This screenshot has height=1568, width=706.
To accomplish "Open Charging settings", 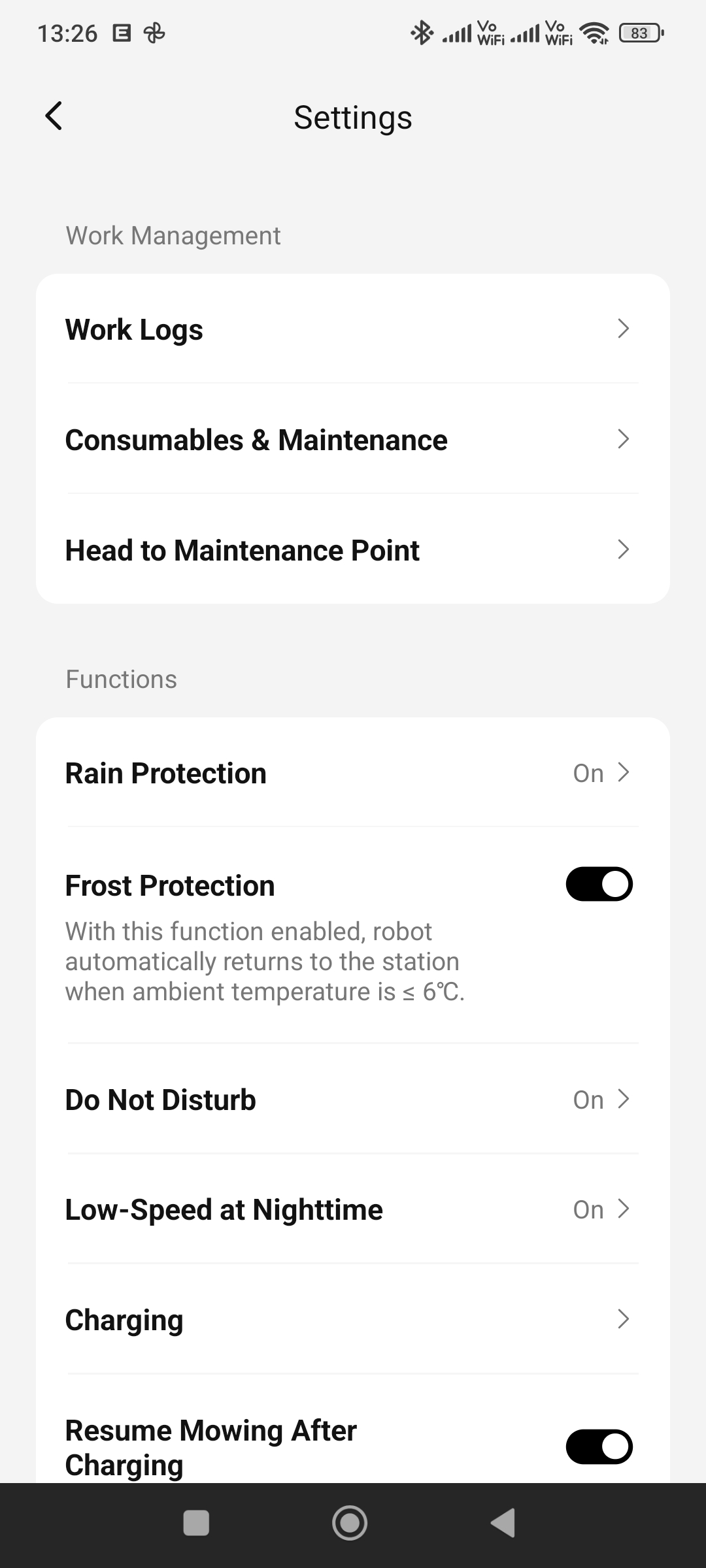I will pyautogui.click(x=352, y=1320).
